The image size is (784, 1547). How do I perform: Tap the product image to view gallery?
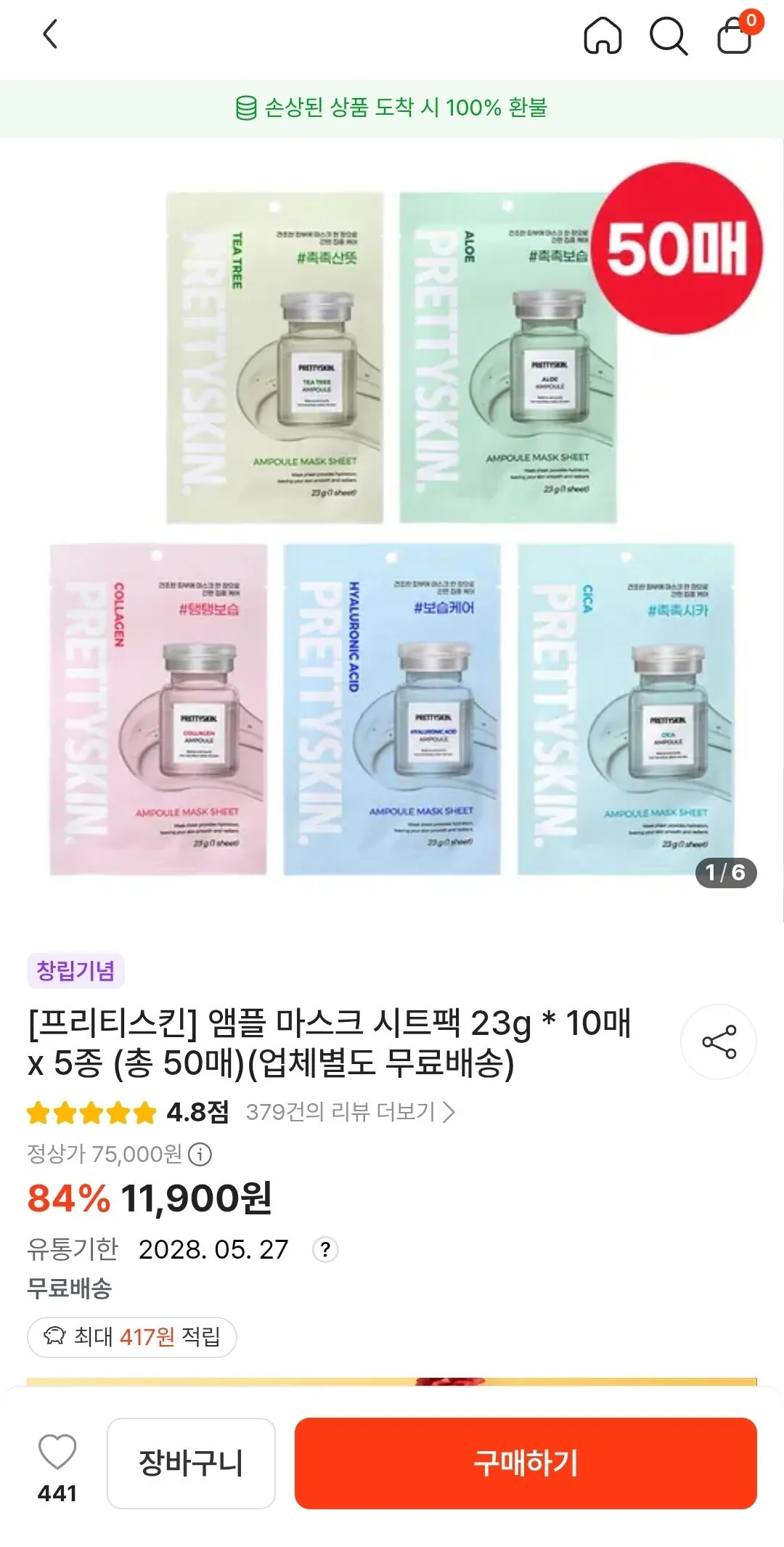tap(392, 523)
